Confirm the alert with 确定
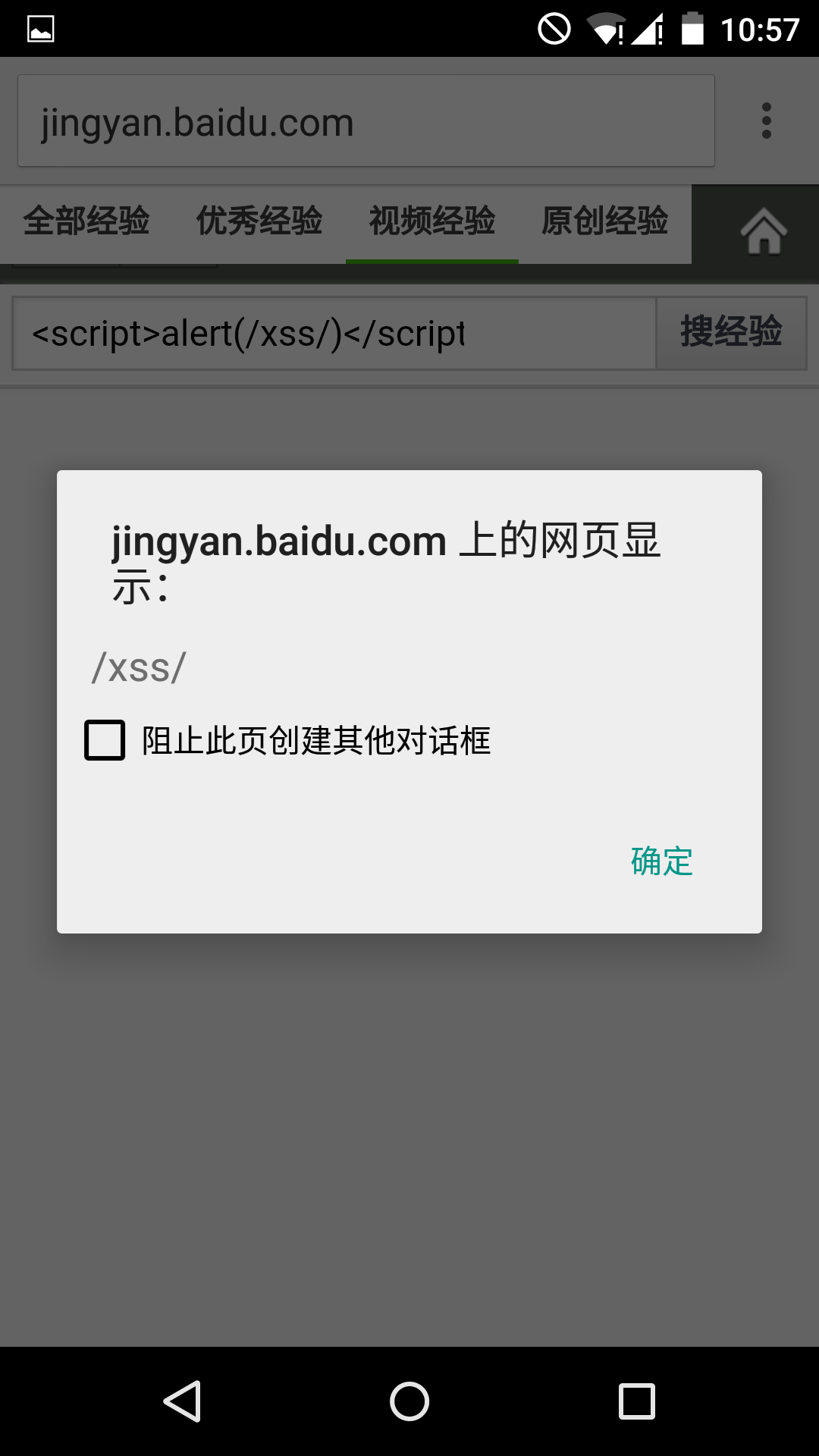The height and width of the screenshot is (1456, 819). pyautogui.click(x=662, y=861)
